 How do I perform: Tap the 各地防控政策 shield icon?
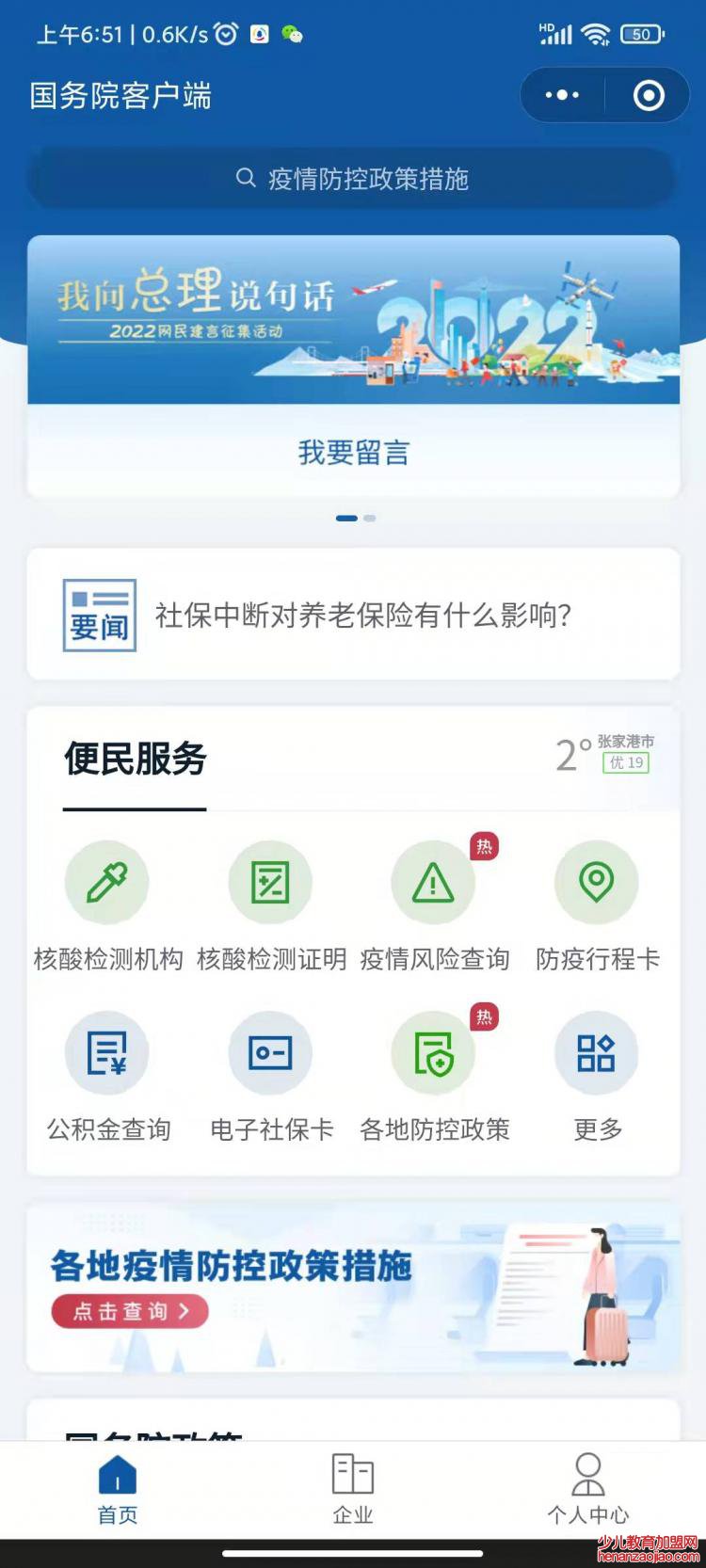coord(433,1053)
